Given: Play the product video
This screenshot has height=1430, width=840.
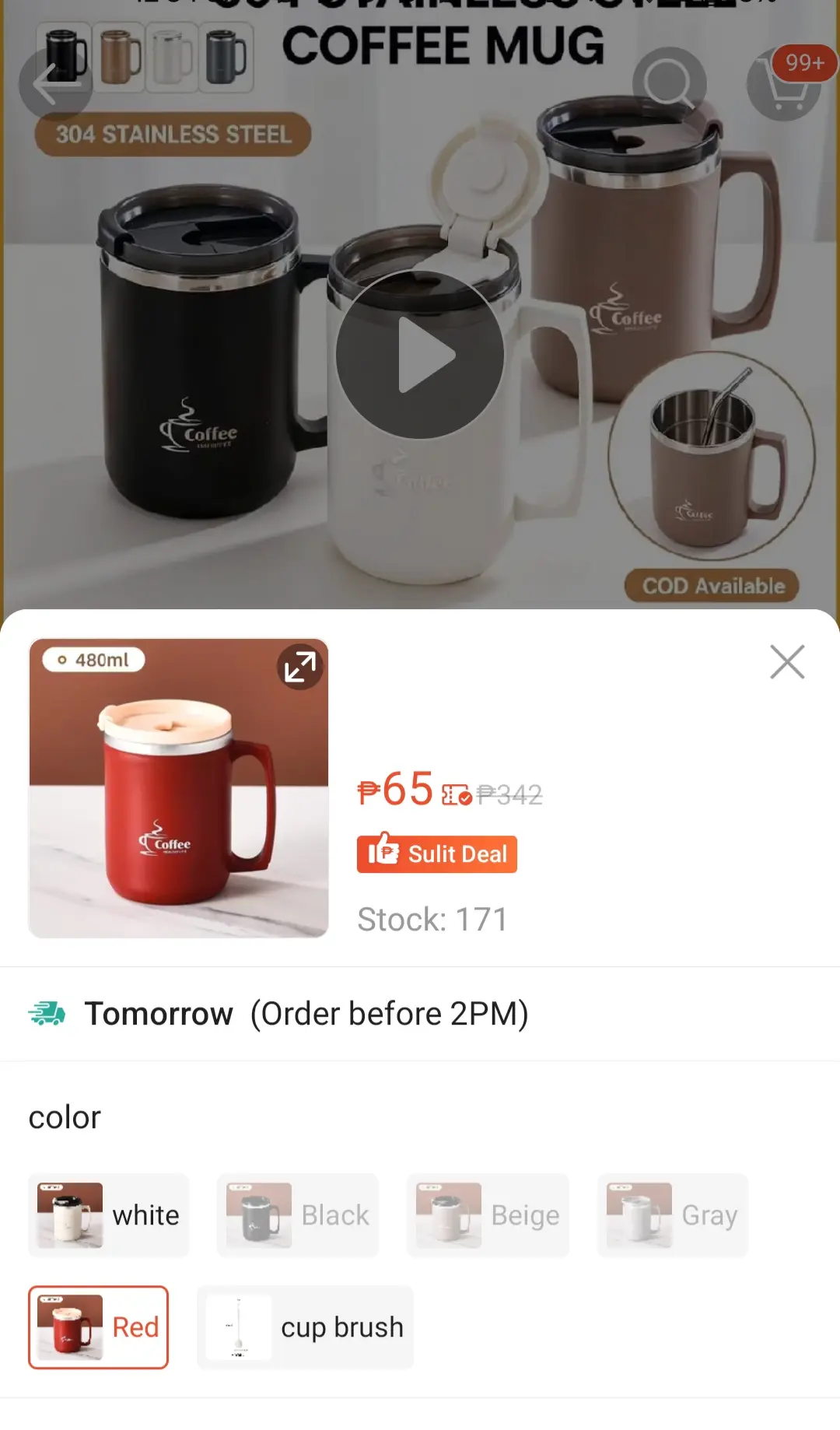Looking at the screenshot, I should [x=420, y=355].
